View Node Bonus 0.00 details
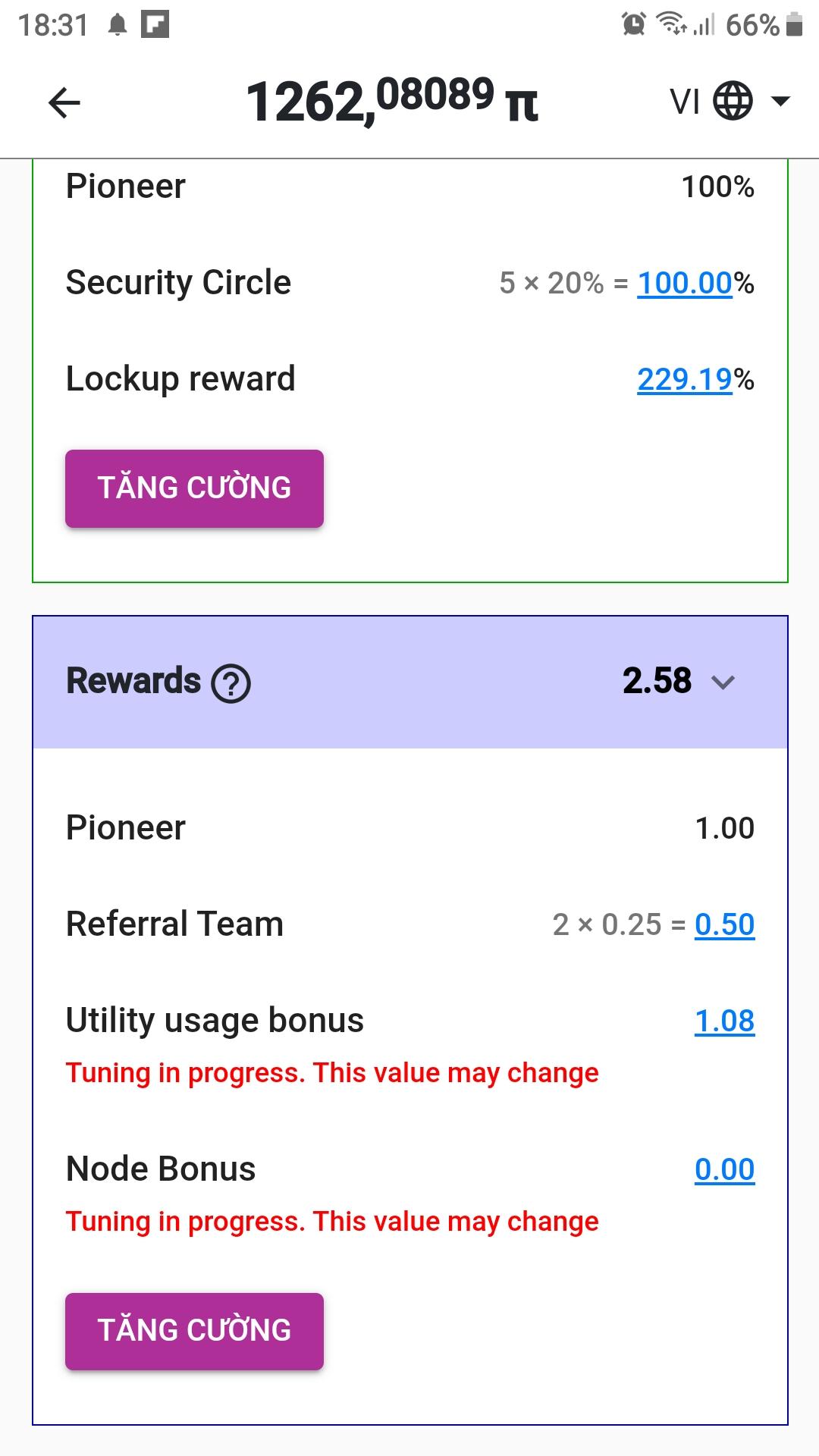 724,1169
